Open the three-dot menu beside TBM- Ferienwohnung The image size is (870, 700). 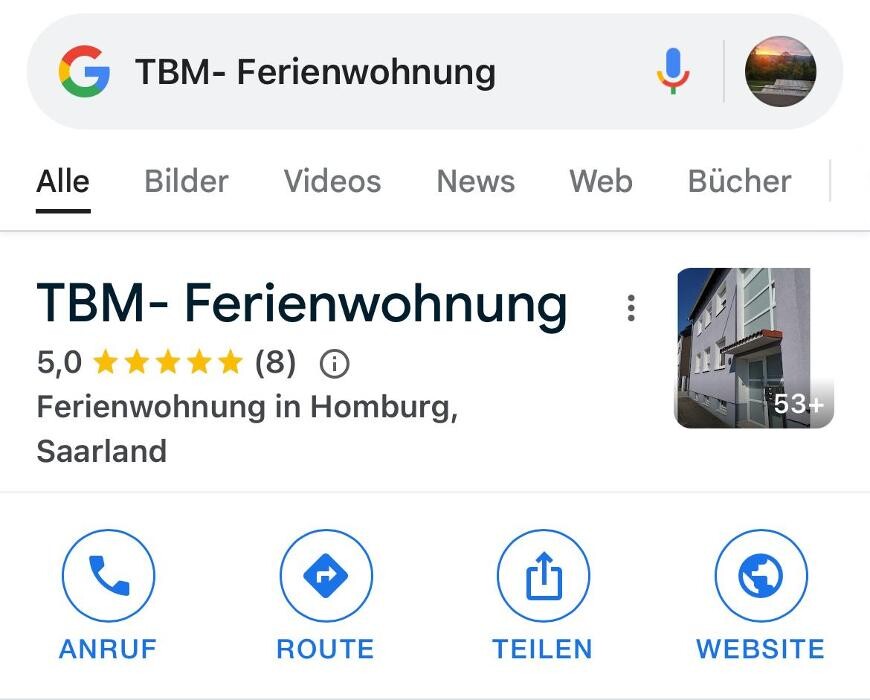631,308
